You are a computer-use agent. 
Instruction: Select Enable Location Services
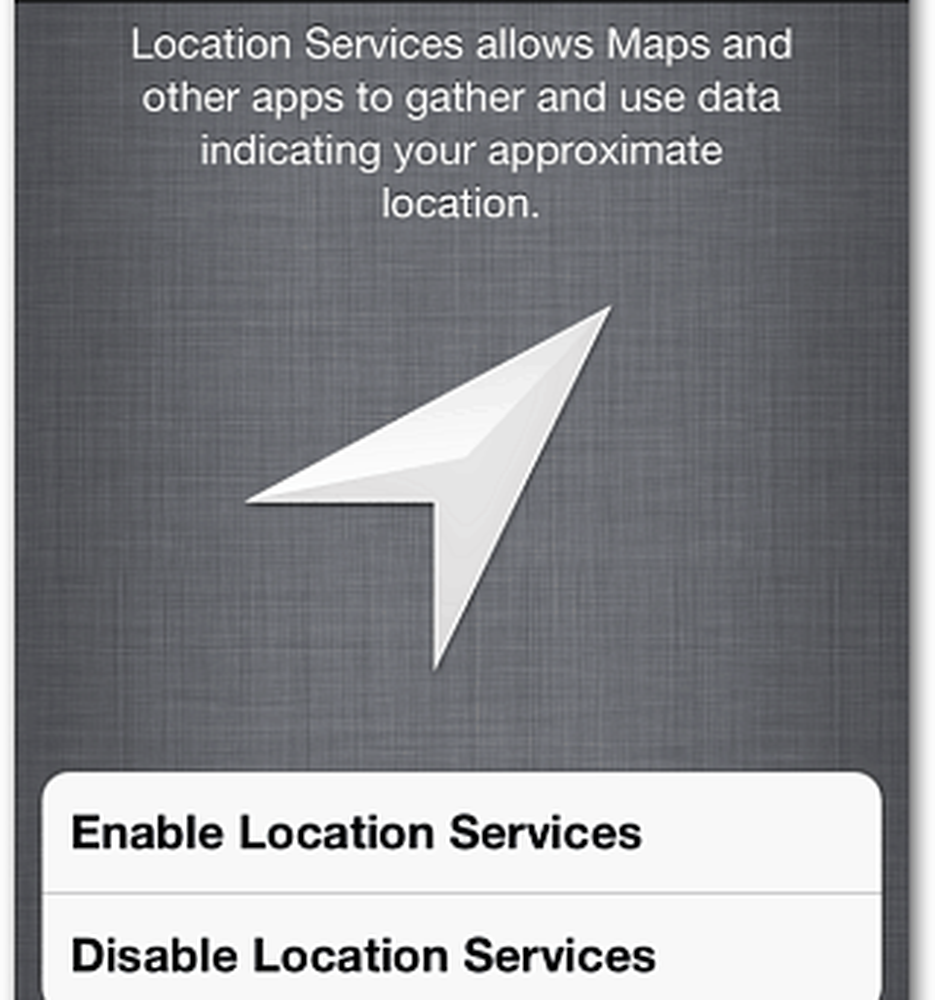pos(460,833)
